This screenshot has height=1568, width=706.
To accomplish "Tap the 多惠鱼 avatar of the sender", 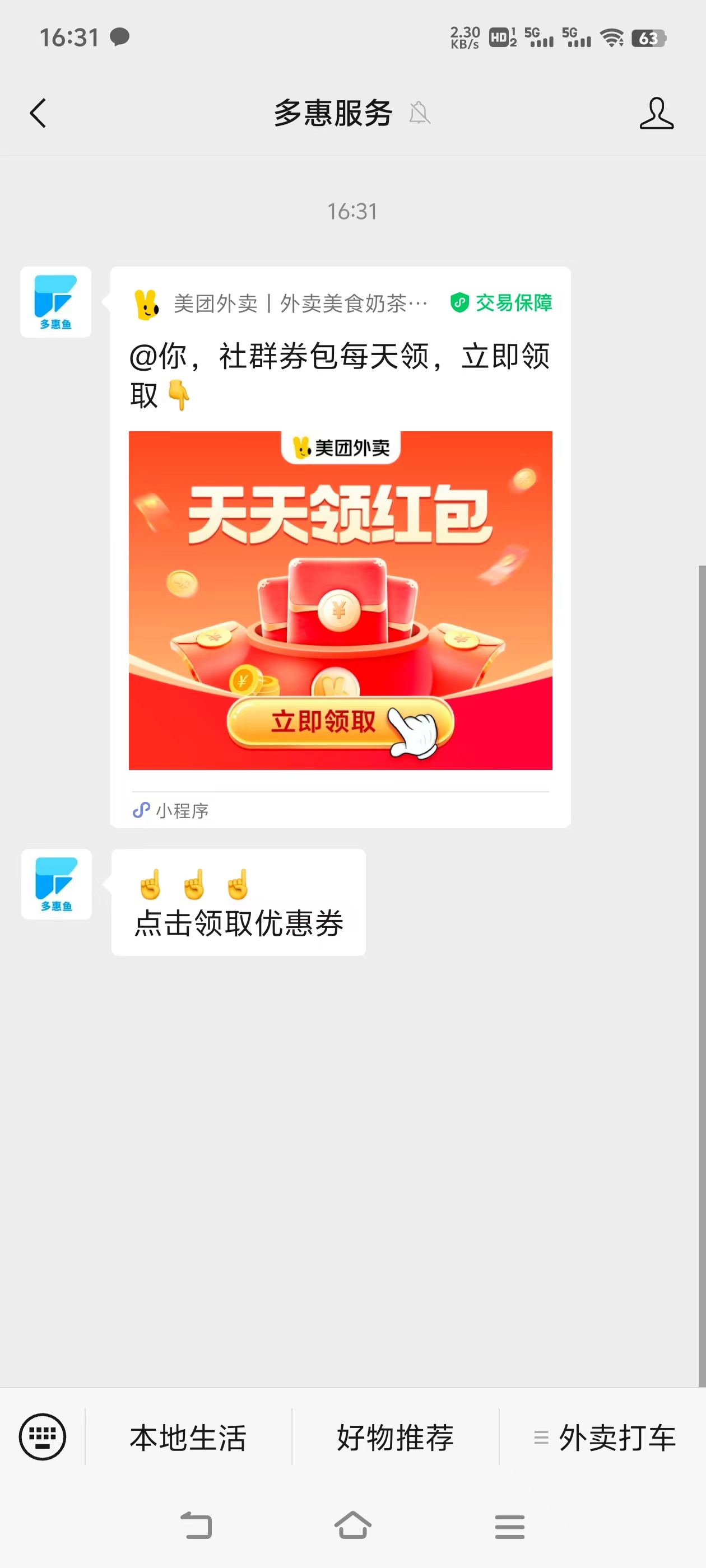I will [x=55, y=301].
